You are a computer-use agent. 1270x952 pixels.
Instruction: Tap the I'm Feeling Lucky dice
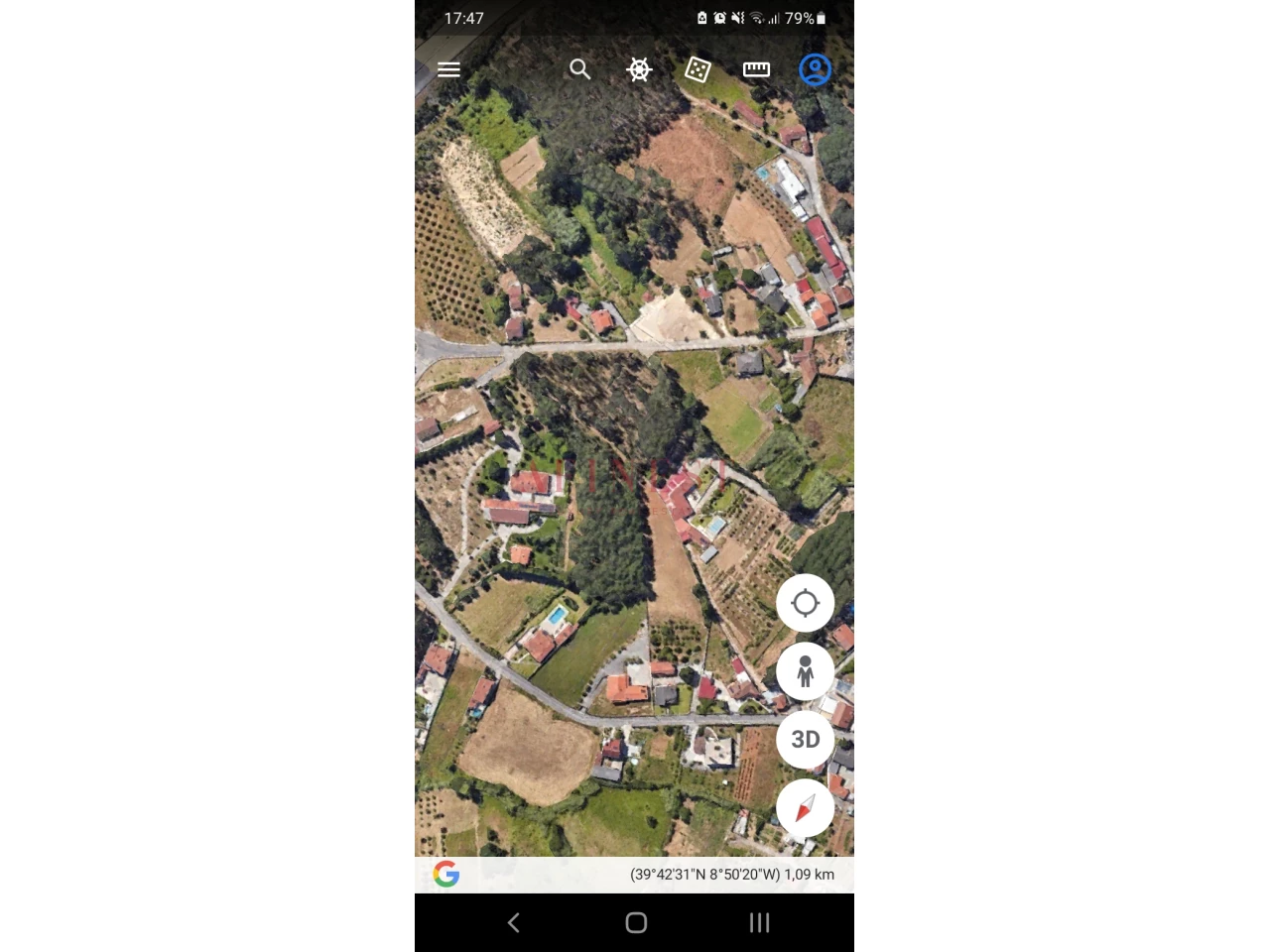pyautogui.click(x=698, y=69)
